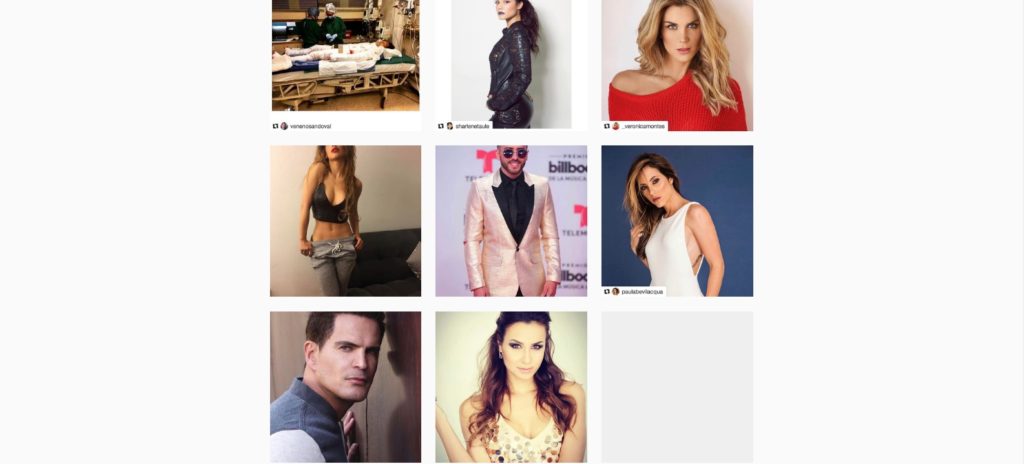Open the photo with the gold sequin top
Viewport: 1024px width, 464px height.
click(x=511, y=386)
